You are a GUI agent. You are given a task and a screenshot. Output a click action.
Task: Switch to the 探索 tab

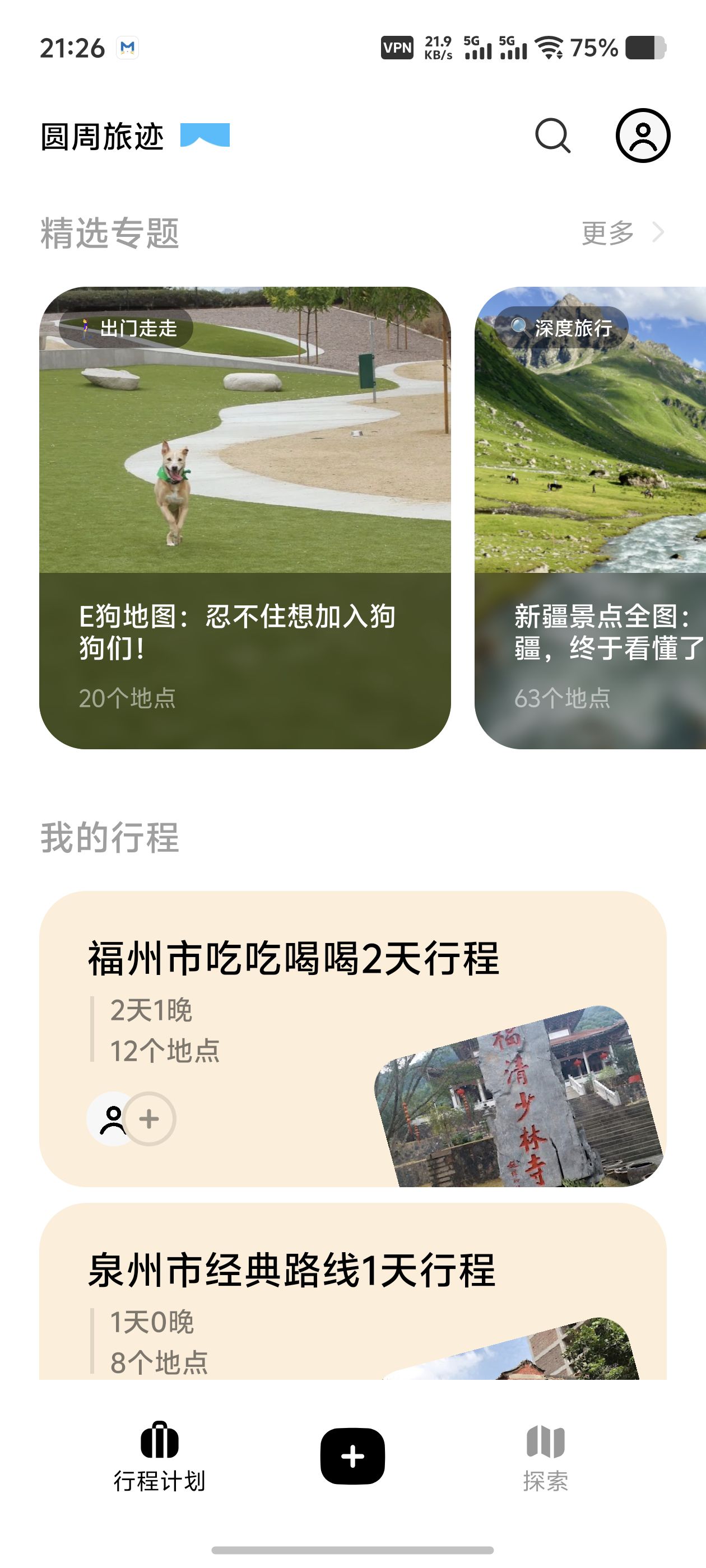coord(545,1457)
